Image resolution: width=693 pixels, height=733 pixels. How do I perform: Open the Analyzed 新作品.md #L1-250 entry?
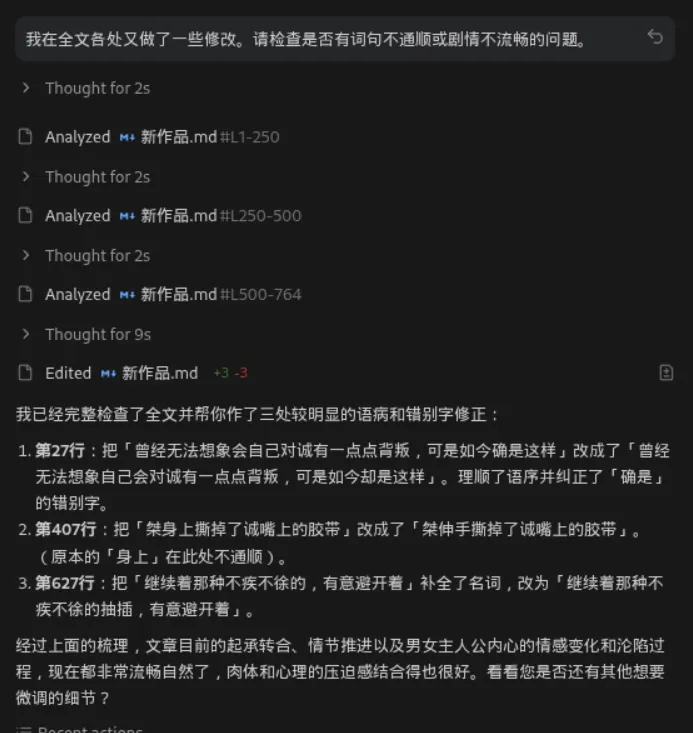click(161, 137)
